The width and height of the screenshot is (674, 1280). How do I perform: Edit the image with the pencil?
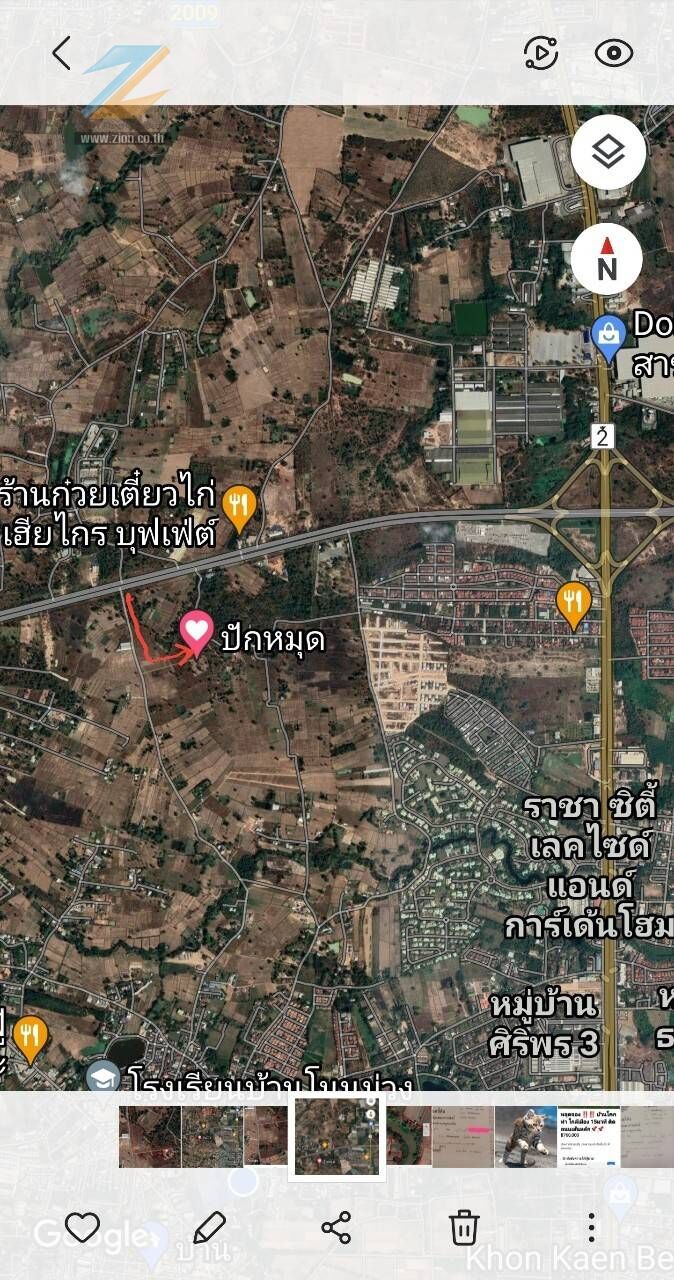[x=209, y=1227]
